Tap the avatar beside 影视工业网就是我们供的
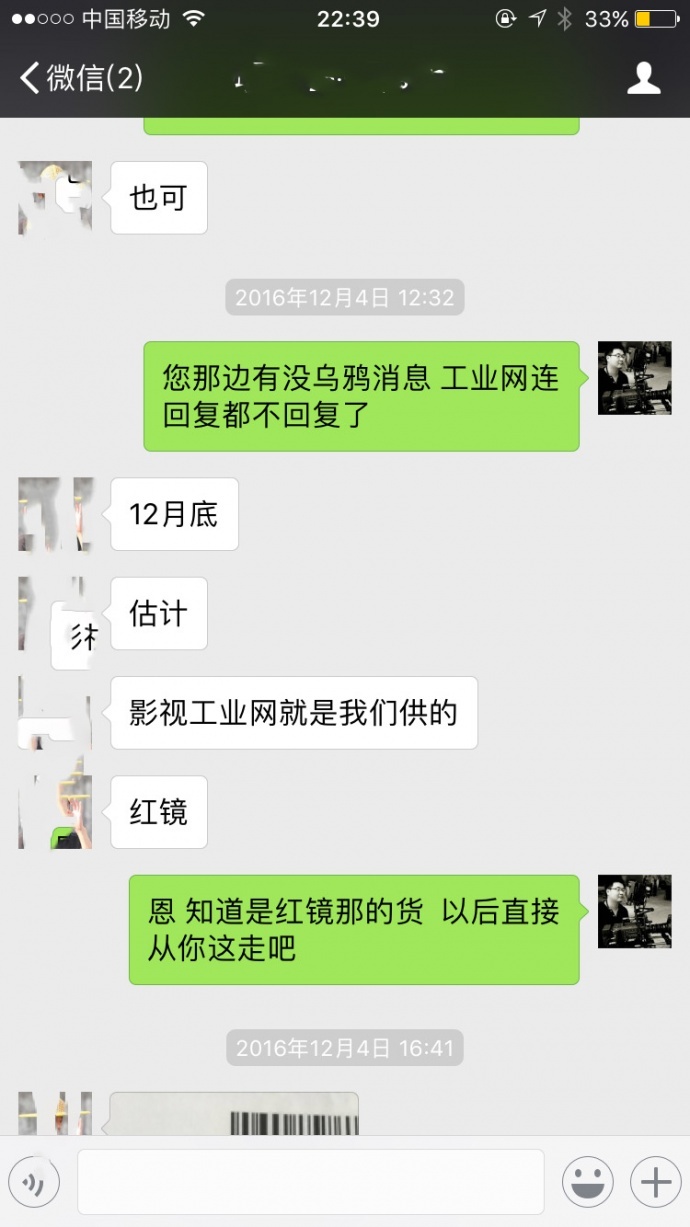690x1227 pixels. [55, 713]
